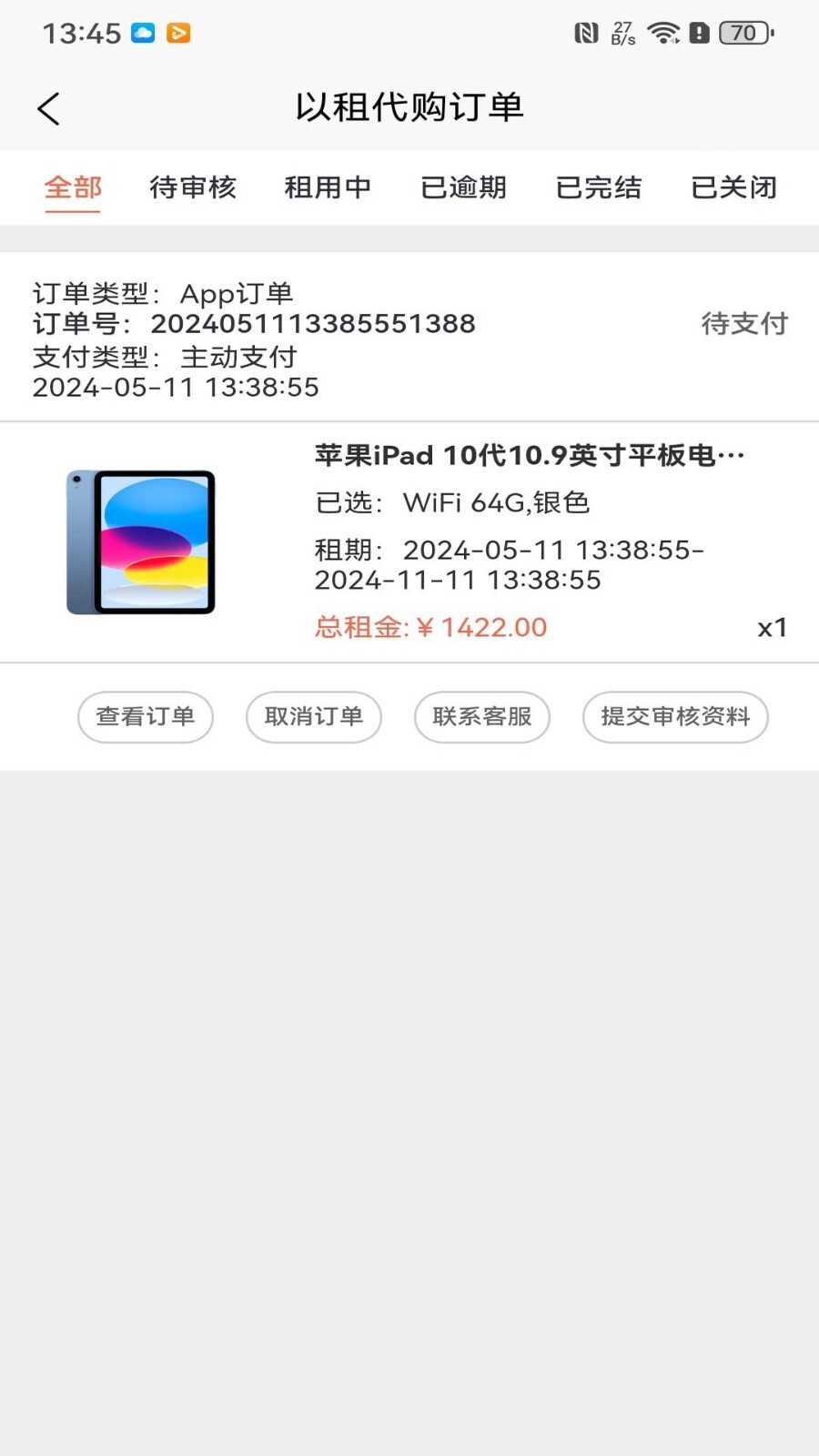The width and height of the screenshot is (819, 1456).
Task: Tap 查看订单 to view order details
Action: pyautogui.click(x=145, y=717)
